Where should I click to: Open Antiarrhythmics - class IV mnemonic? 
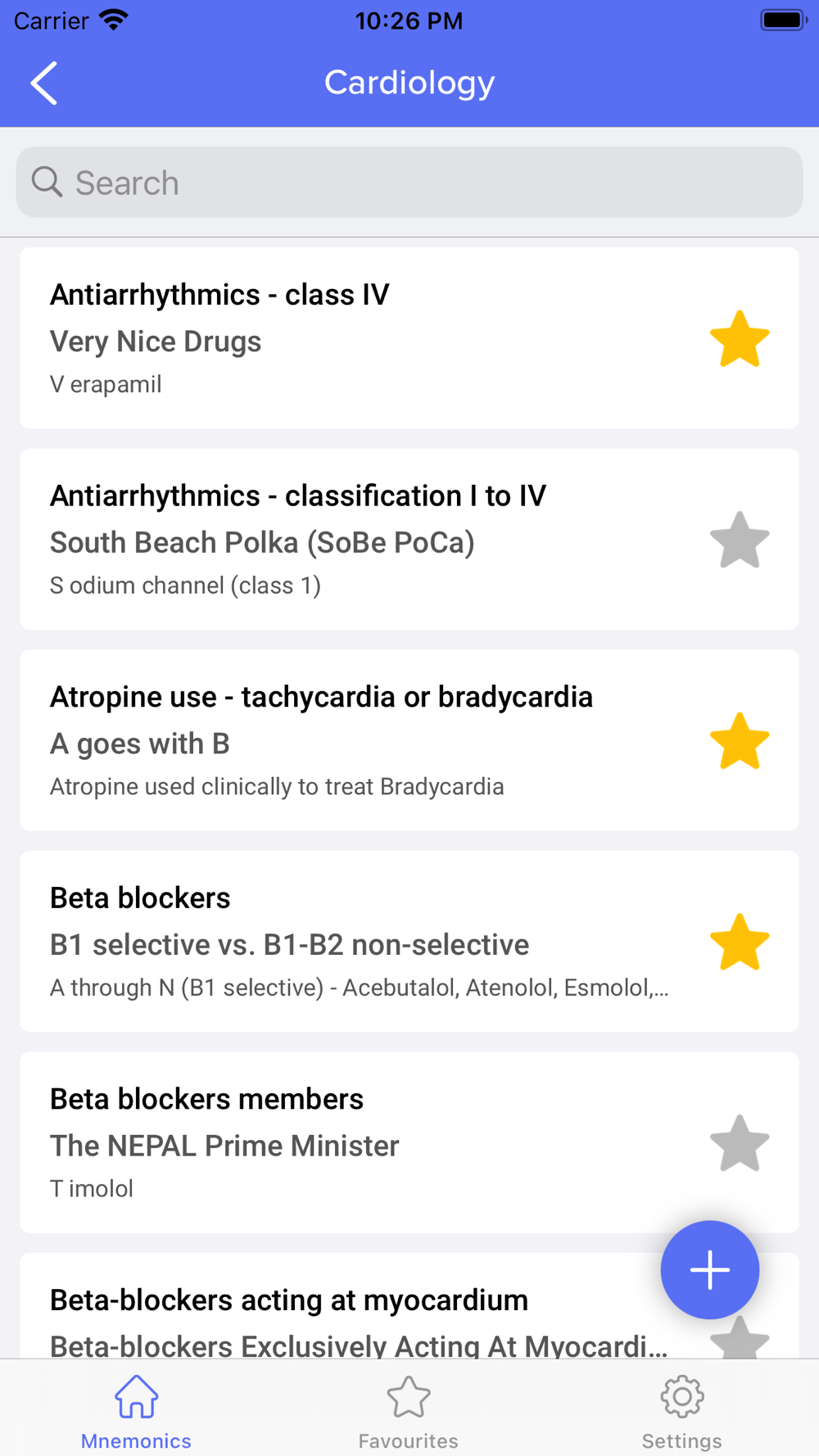tap(409, 338)
